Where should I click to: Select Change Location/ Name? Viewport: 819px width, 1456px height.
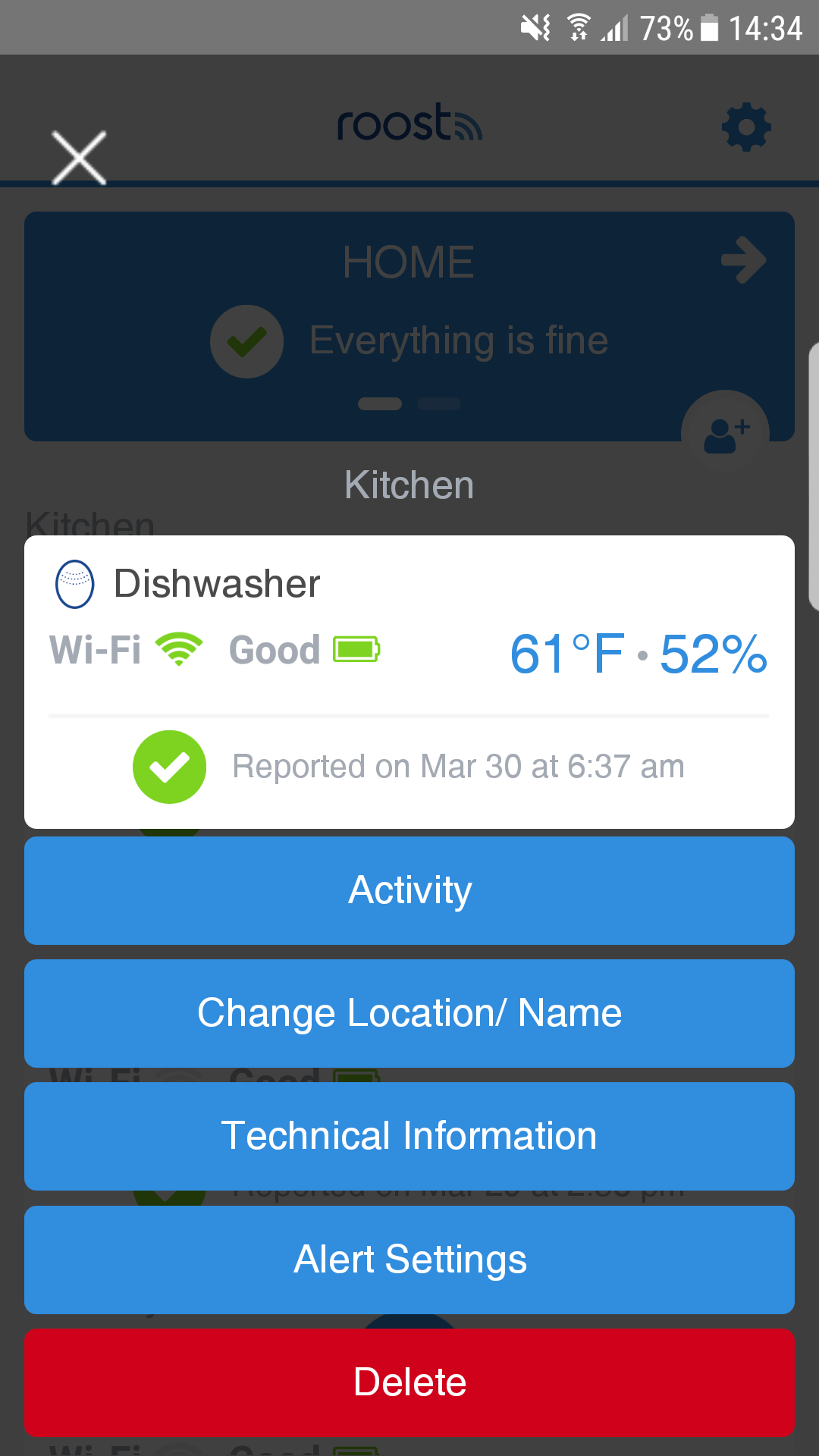tap(409, 1013)
